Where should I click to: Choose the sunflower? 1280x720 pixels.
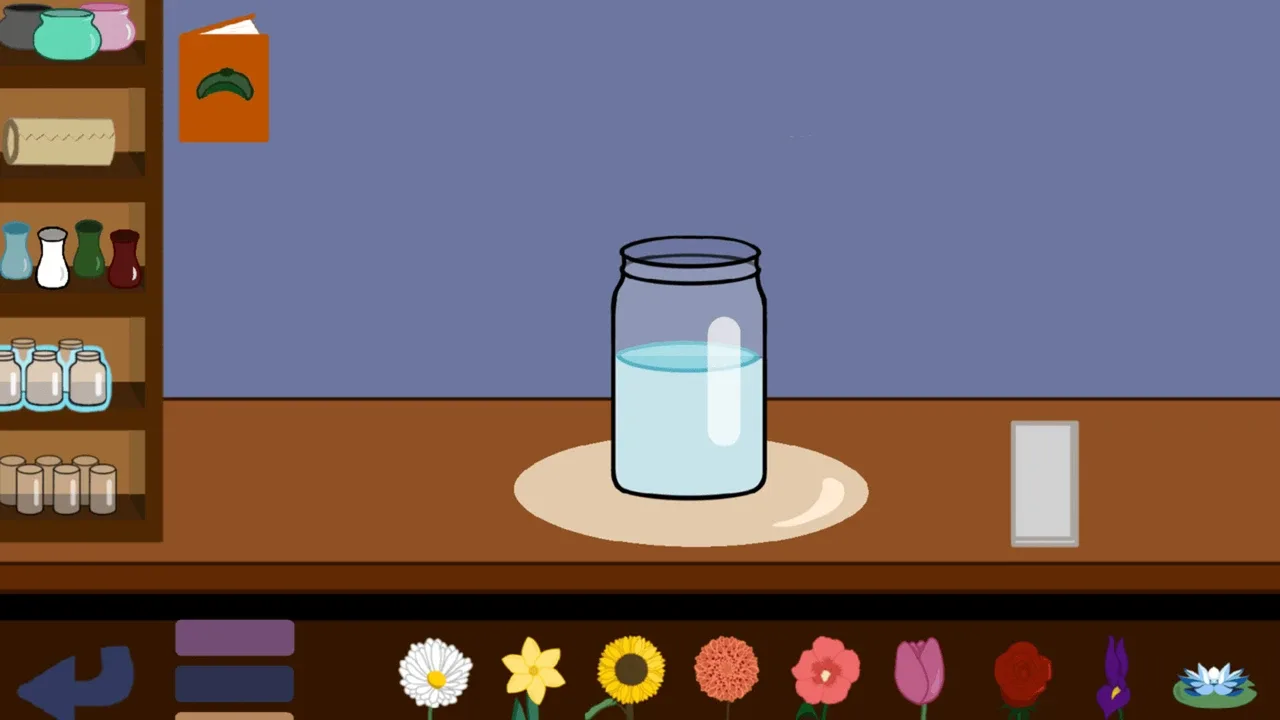click(631, 670)
